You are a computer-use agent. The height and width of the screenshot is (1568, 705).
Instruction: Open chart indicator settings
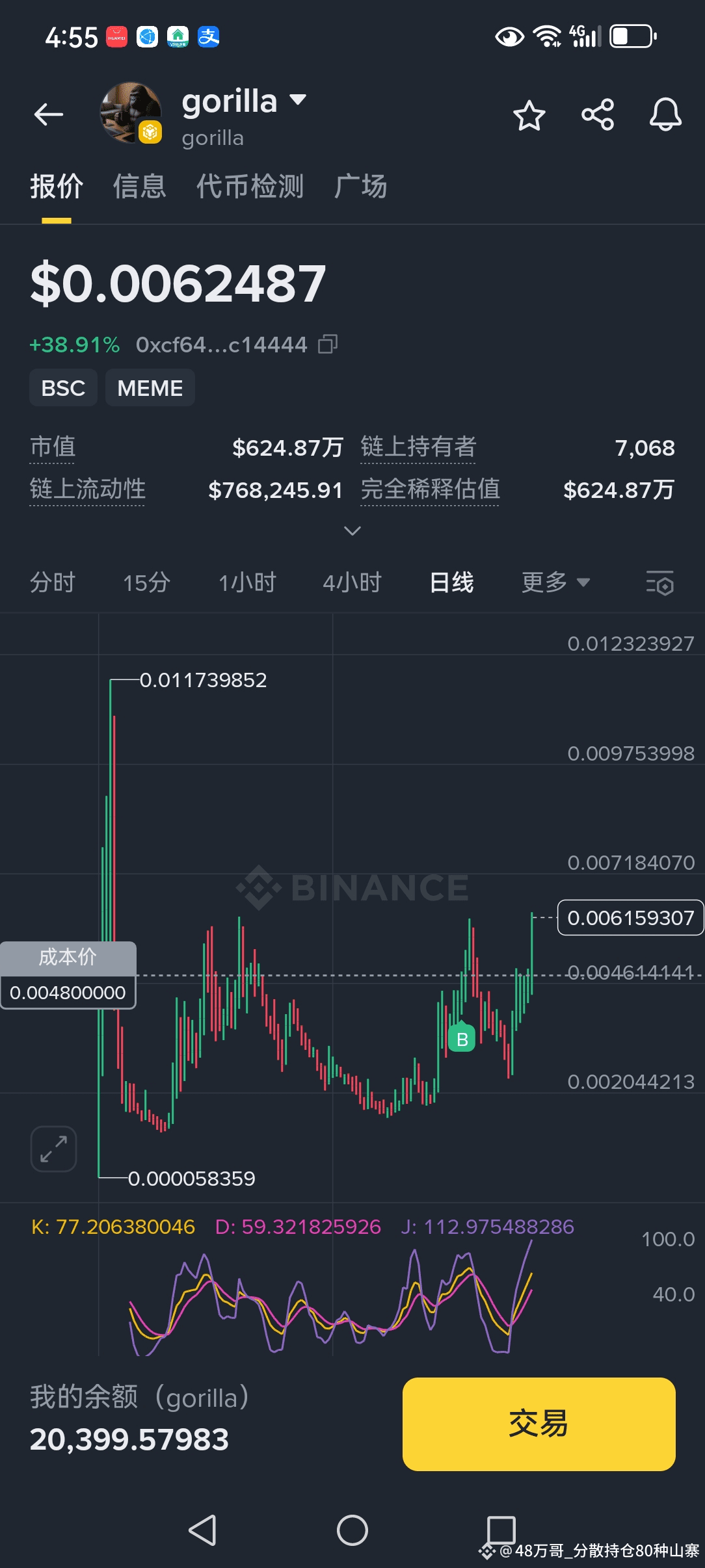660,582
